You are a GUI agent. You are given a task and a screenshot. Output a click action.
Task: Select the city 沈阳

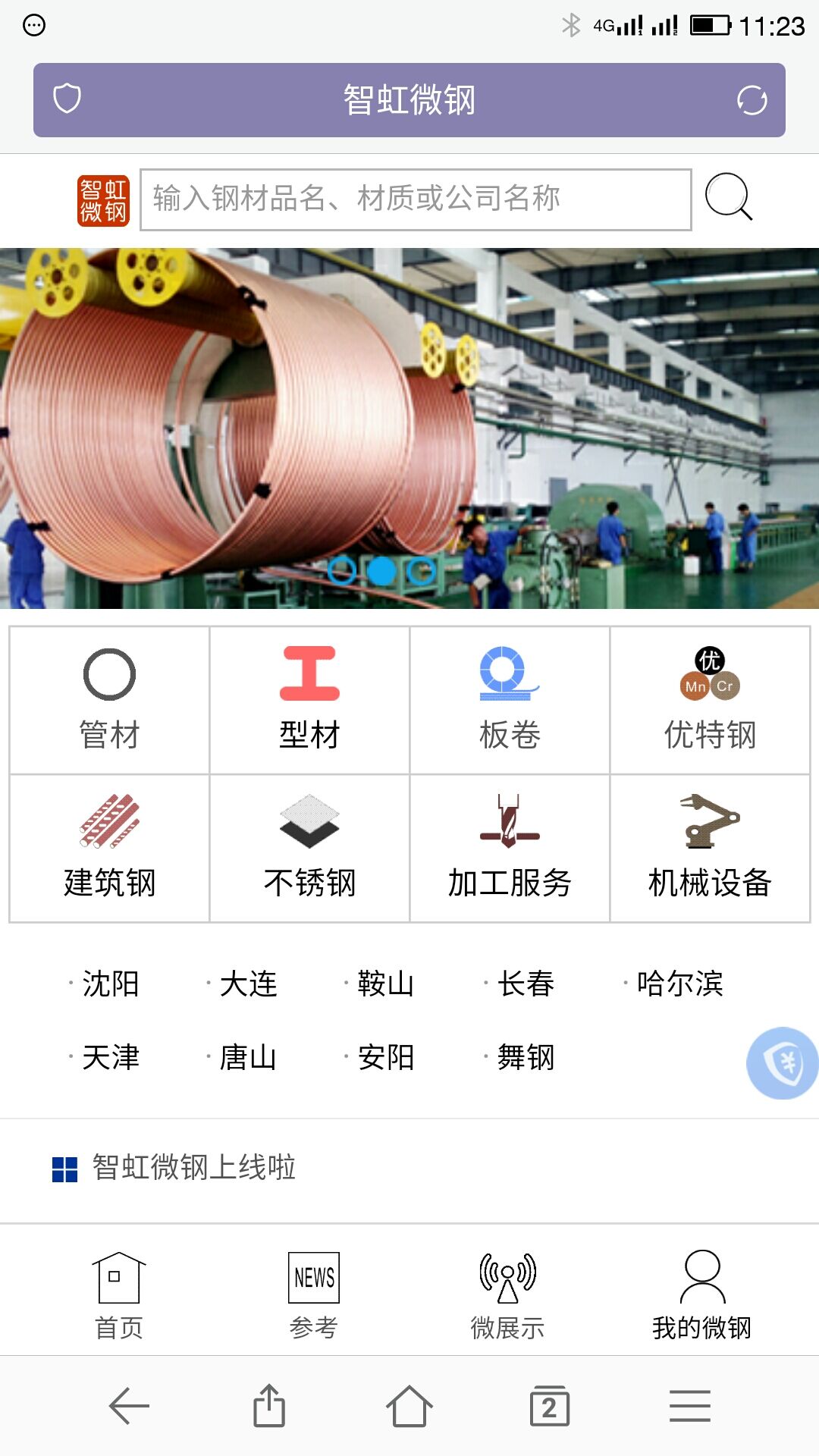(x=110, y=984)
